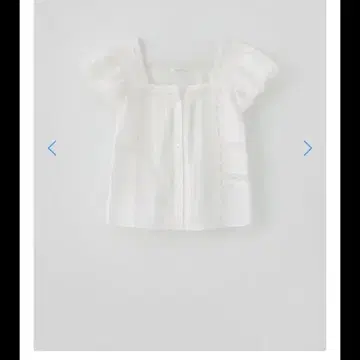The width and height of the screenshot is (360, 360).
Task: Go to the next product photo
Action: pos(308,148)
